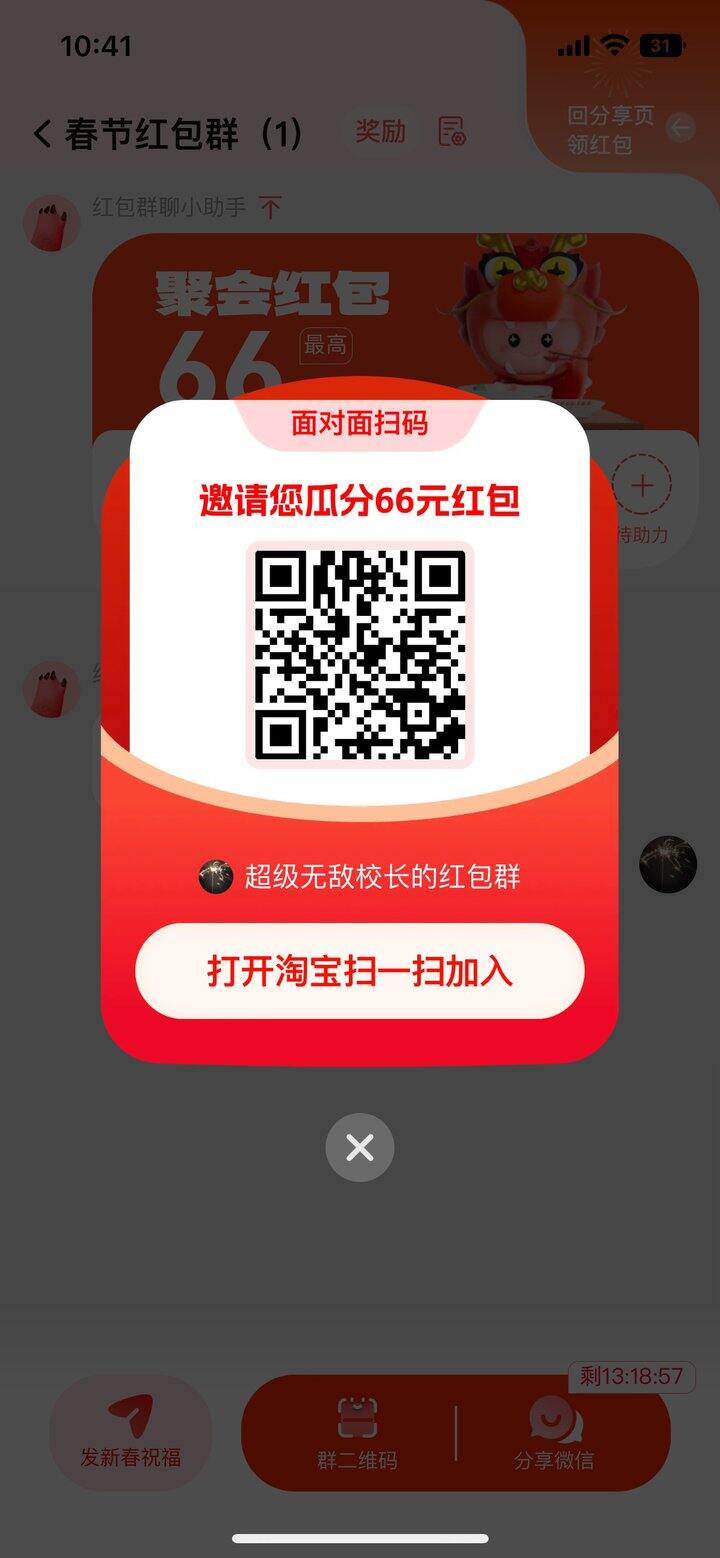Close the face-to-face scan popup

click(x=359, y=1147)
